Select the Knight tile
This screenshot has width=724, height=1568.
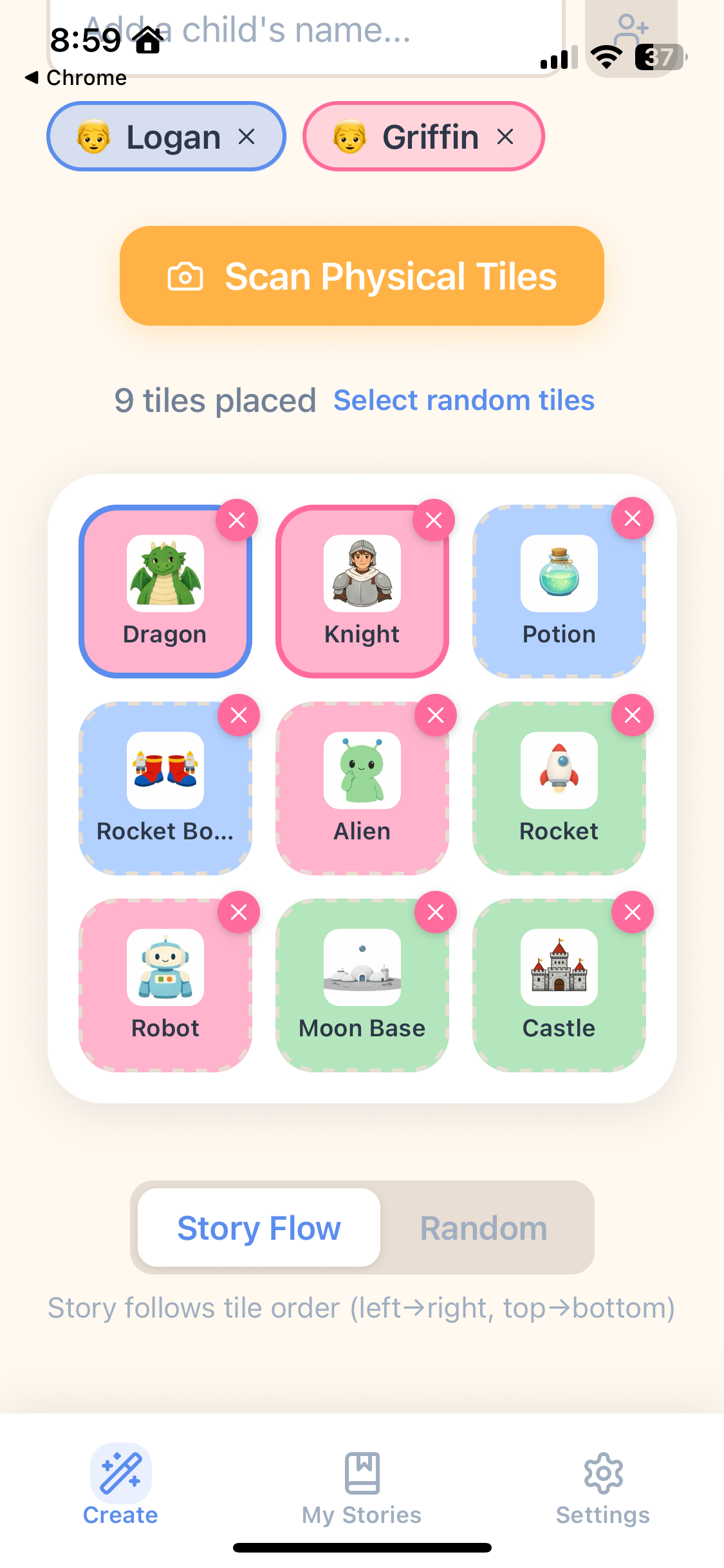point(362,592)
